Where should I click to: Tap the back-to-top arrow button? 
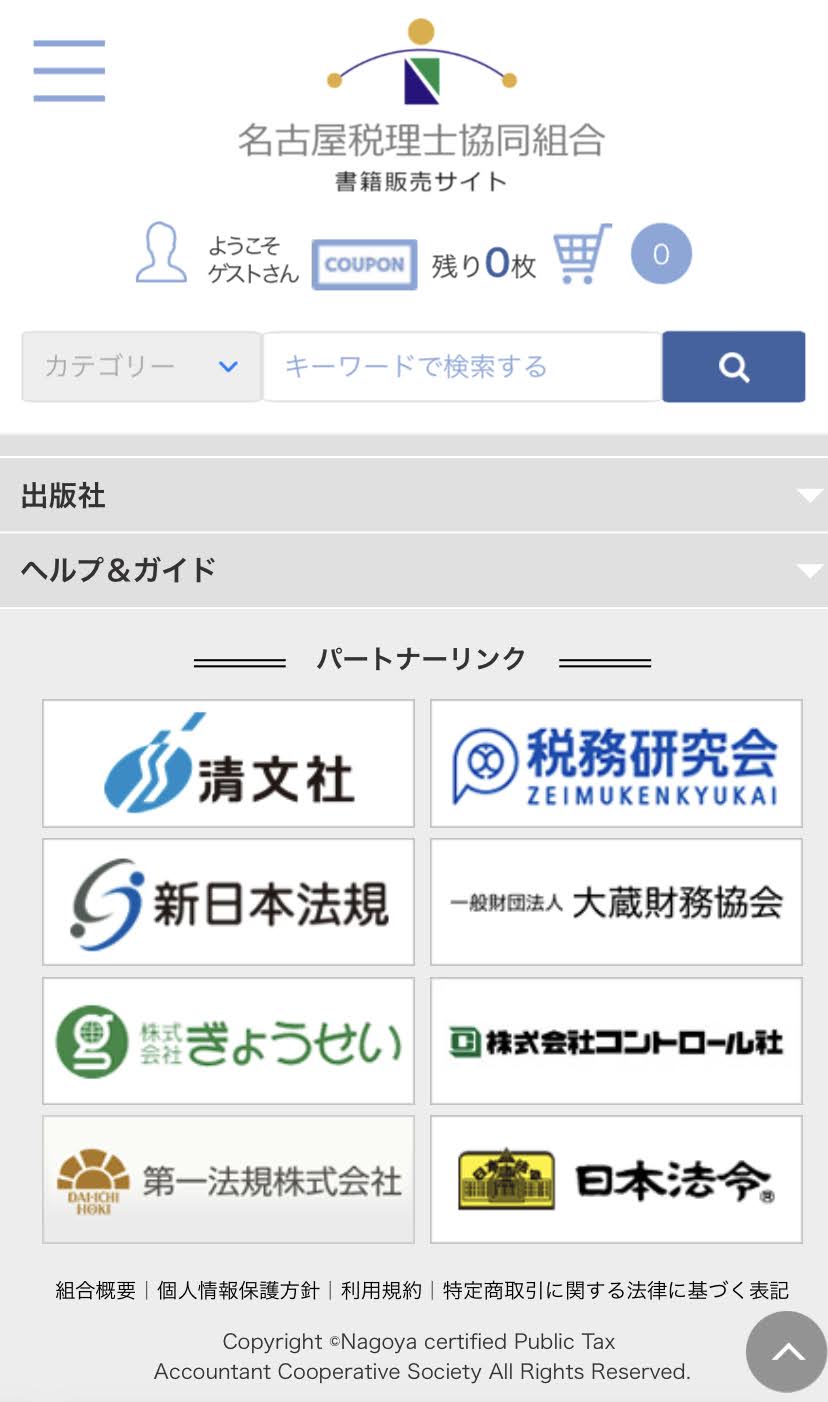(x=787, y=1352)
